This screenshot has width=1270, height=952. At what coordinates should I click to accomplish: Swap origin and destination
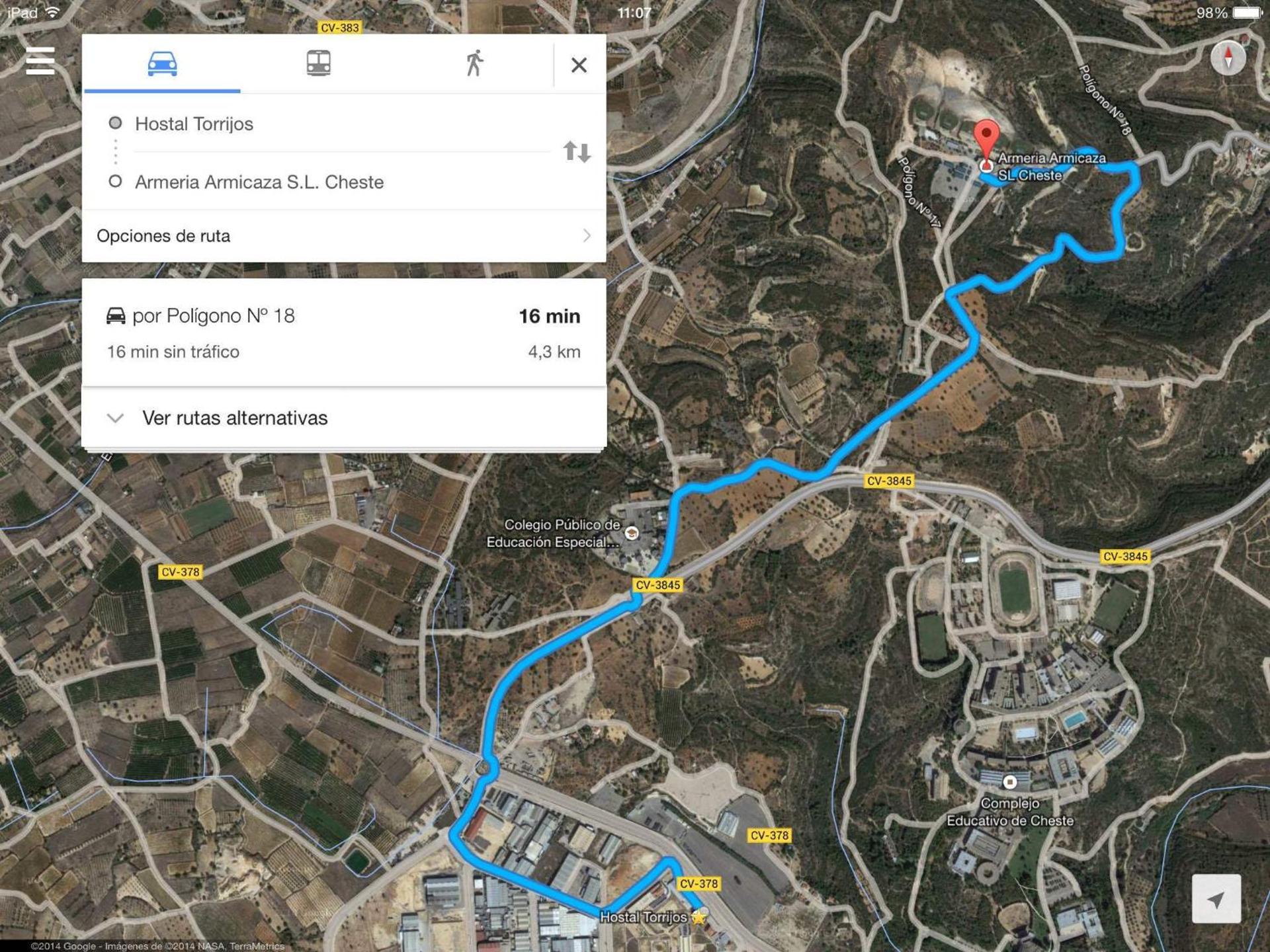point(576,152)
